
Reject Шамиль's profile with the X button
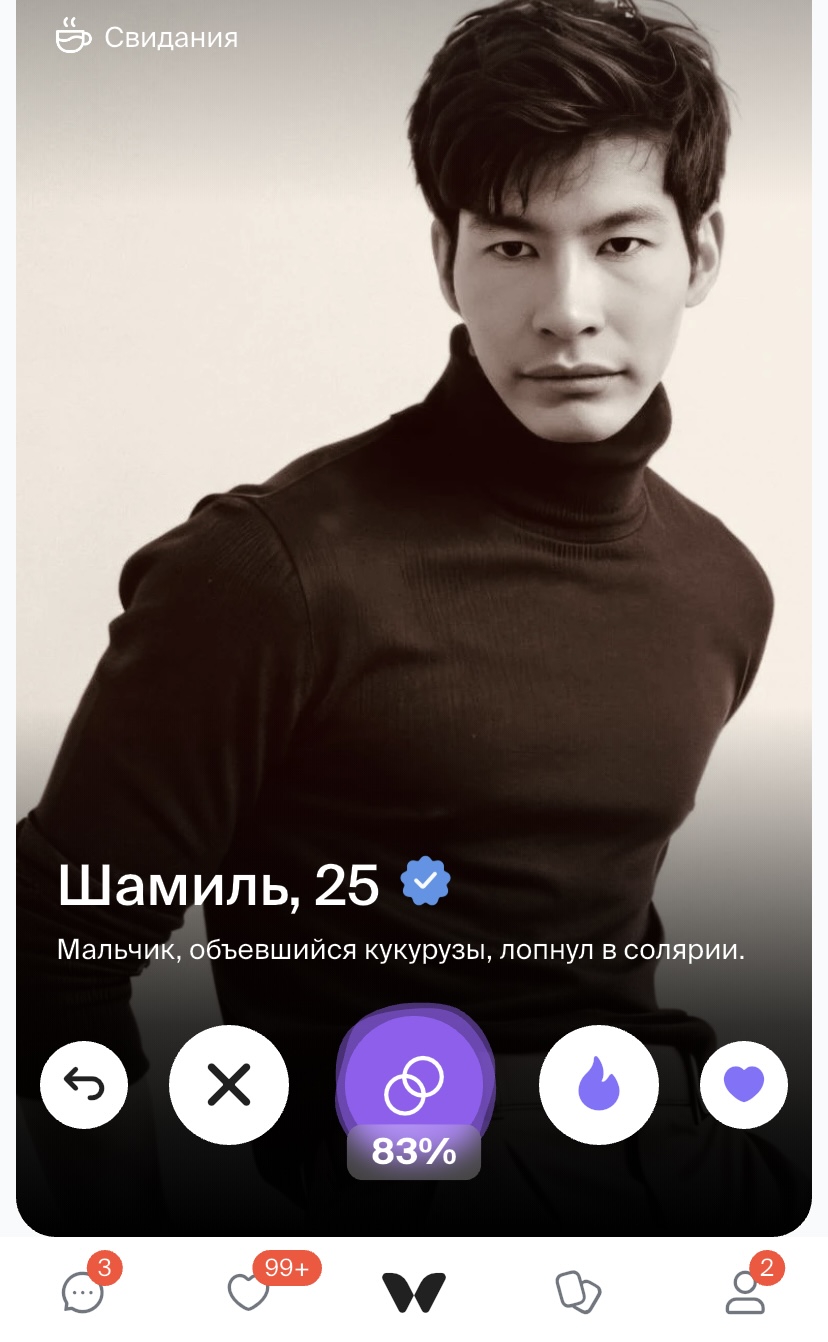(229, 1084)
